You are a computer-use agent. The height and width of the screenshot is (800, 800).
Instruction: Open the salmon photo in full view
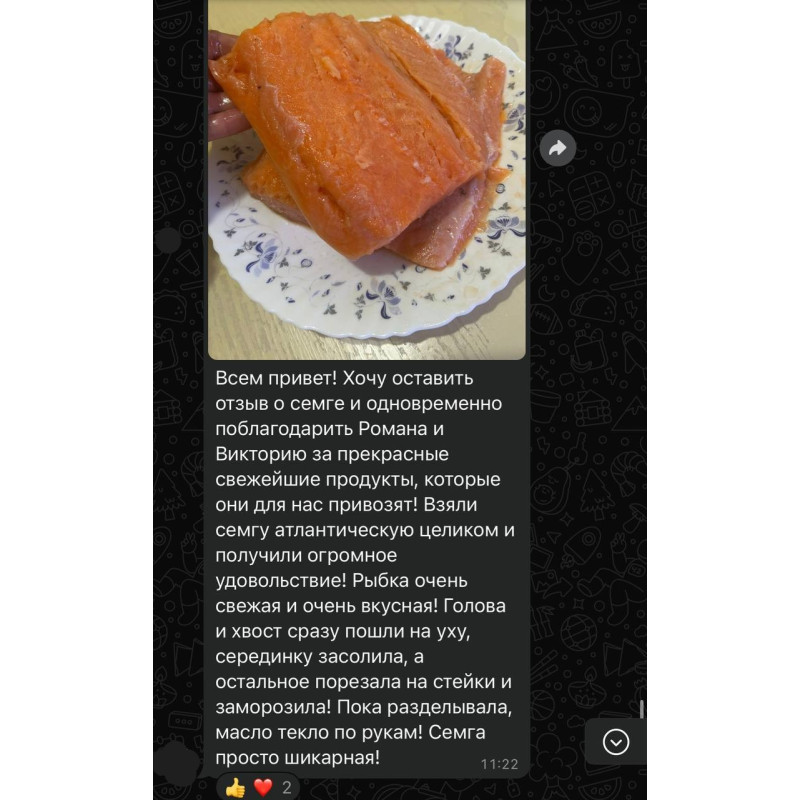(366, 180)
